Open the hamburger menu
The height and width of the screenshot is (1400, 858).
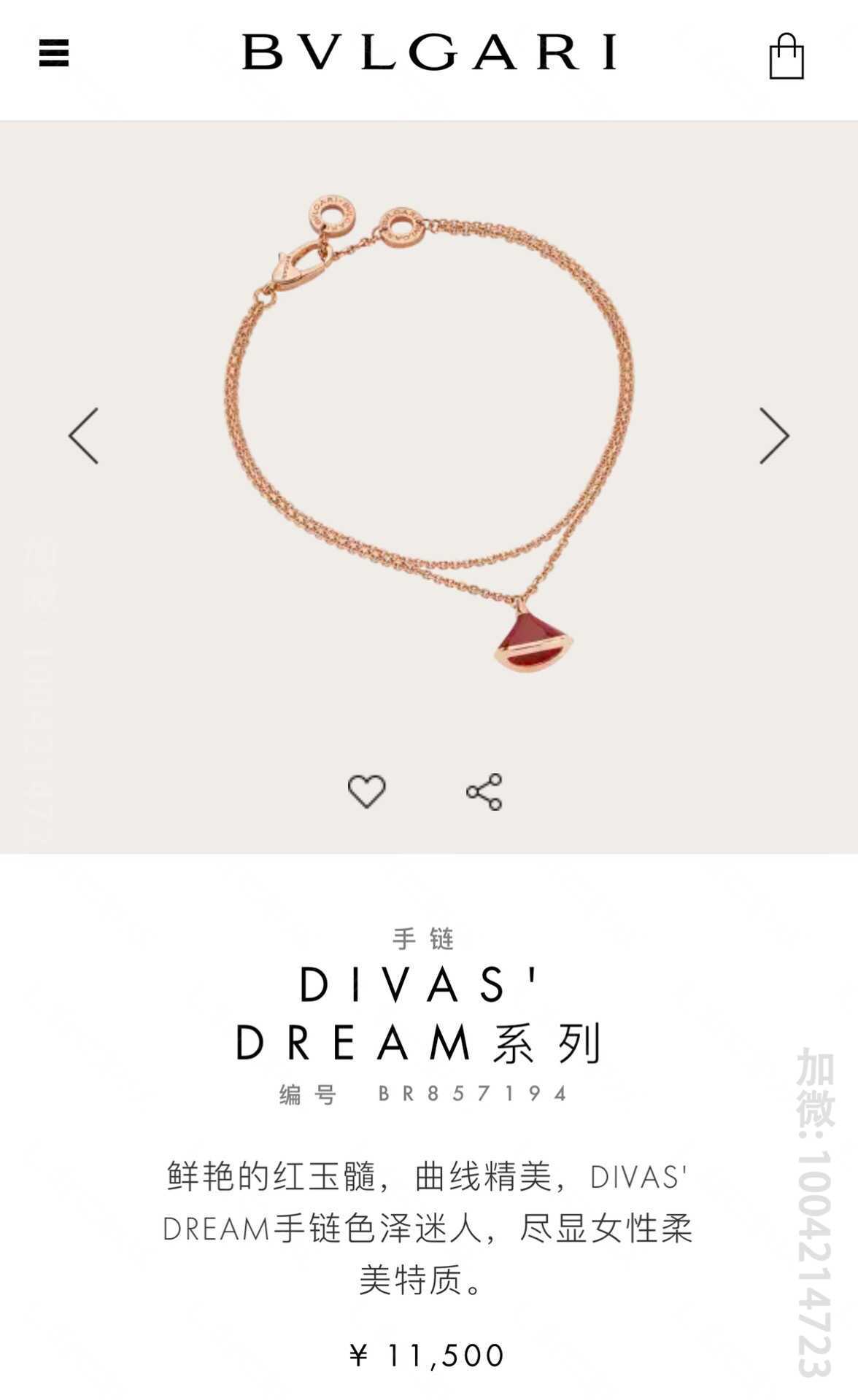click(x=54, y=53)
